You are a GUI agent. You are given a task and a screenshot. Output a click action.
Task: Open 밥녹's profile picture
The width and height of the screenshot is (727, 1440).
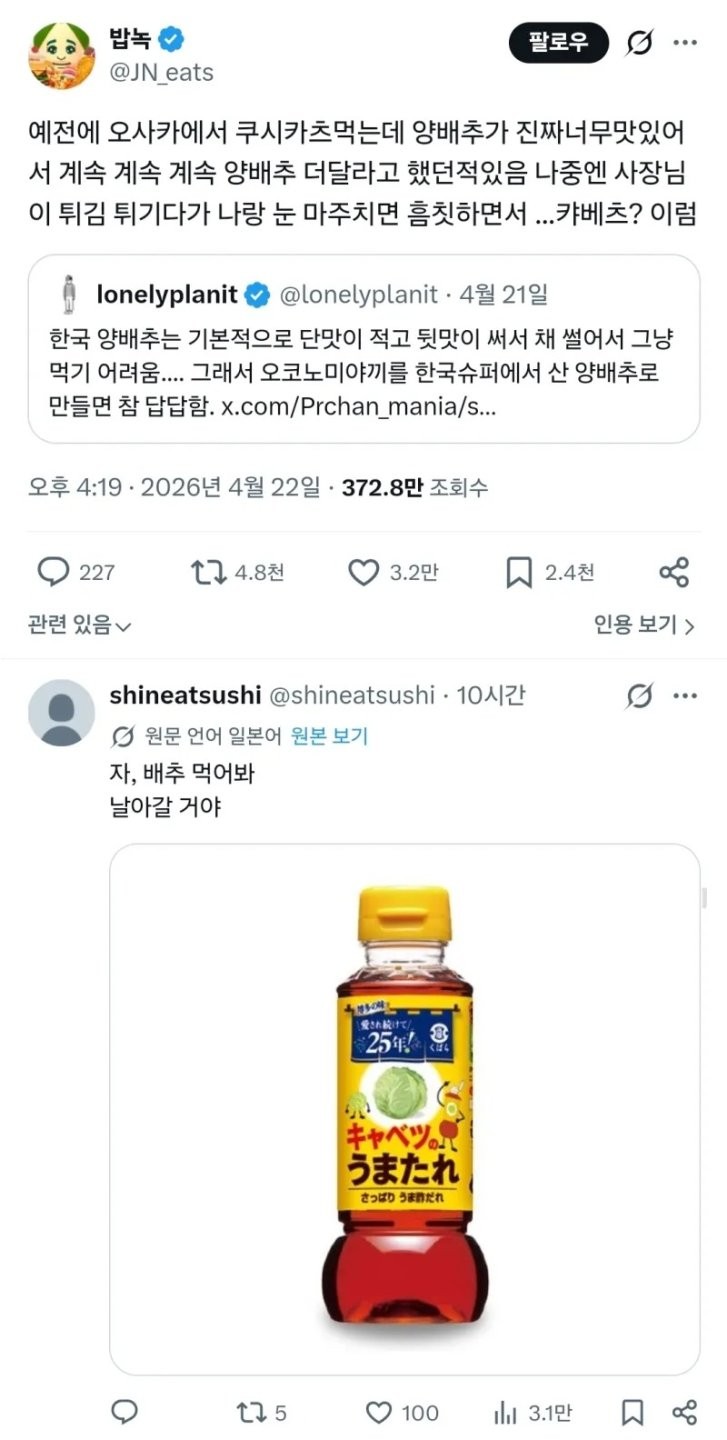click(60, 54)
